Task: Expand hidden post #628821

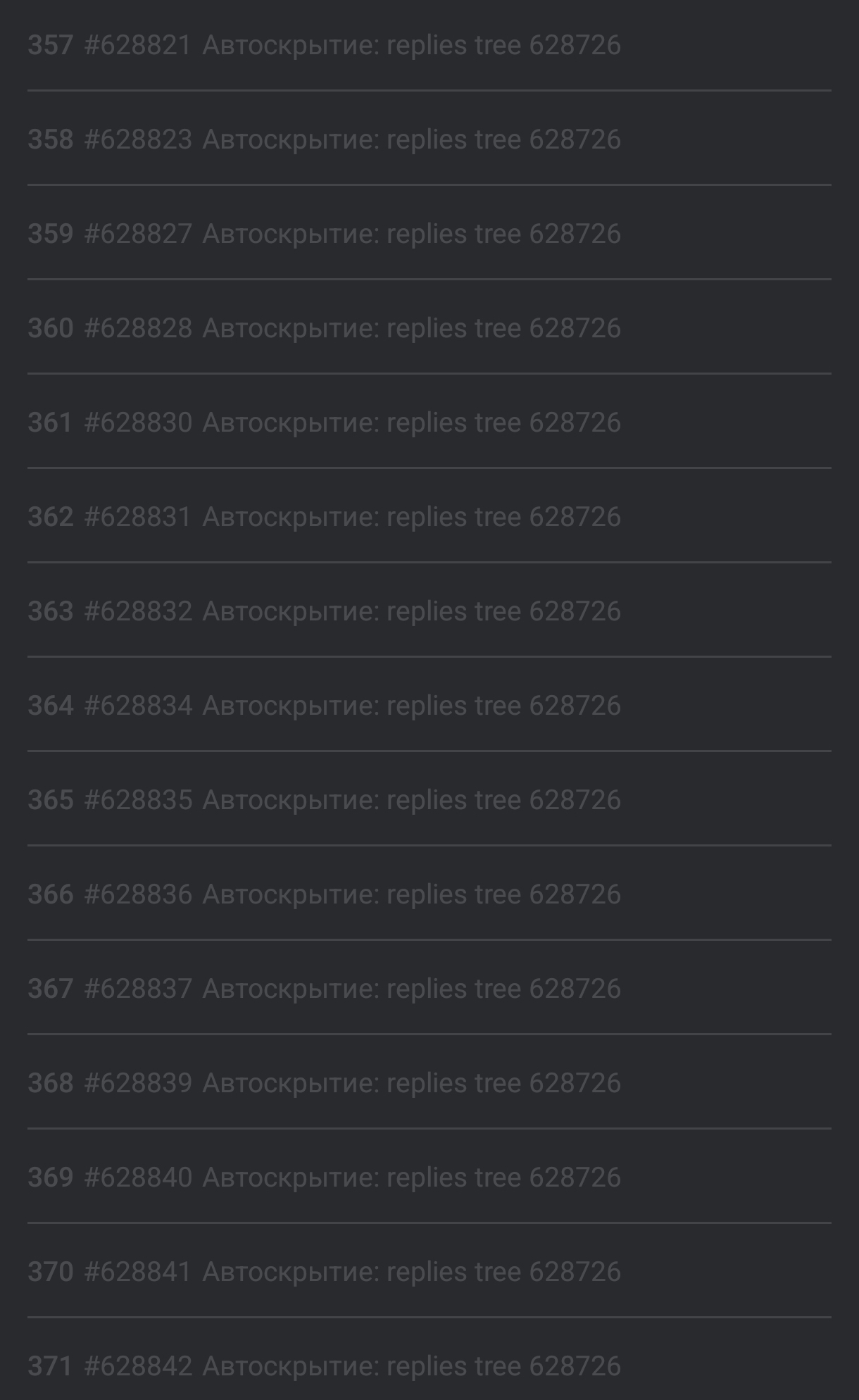Action: coord(429,45)
